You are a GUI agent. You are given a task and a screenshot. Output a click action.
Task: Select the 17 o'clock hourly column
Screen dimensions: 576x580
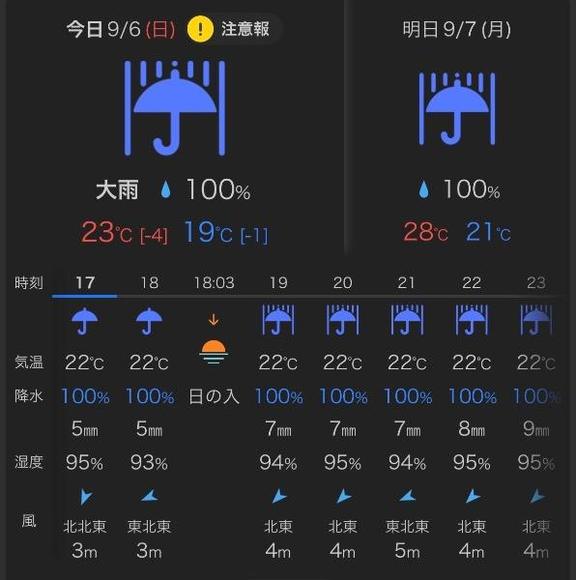pos(85,416)
